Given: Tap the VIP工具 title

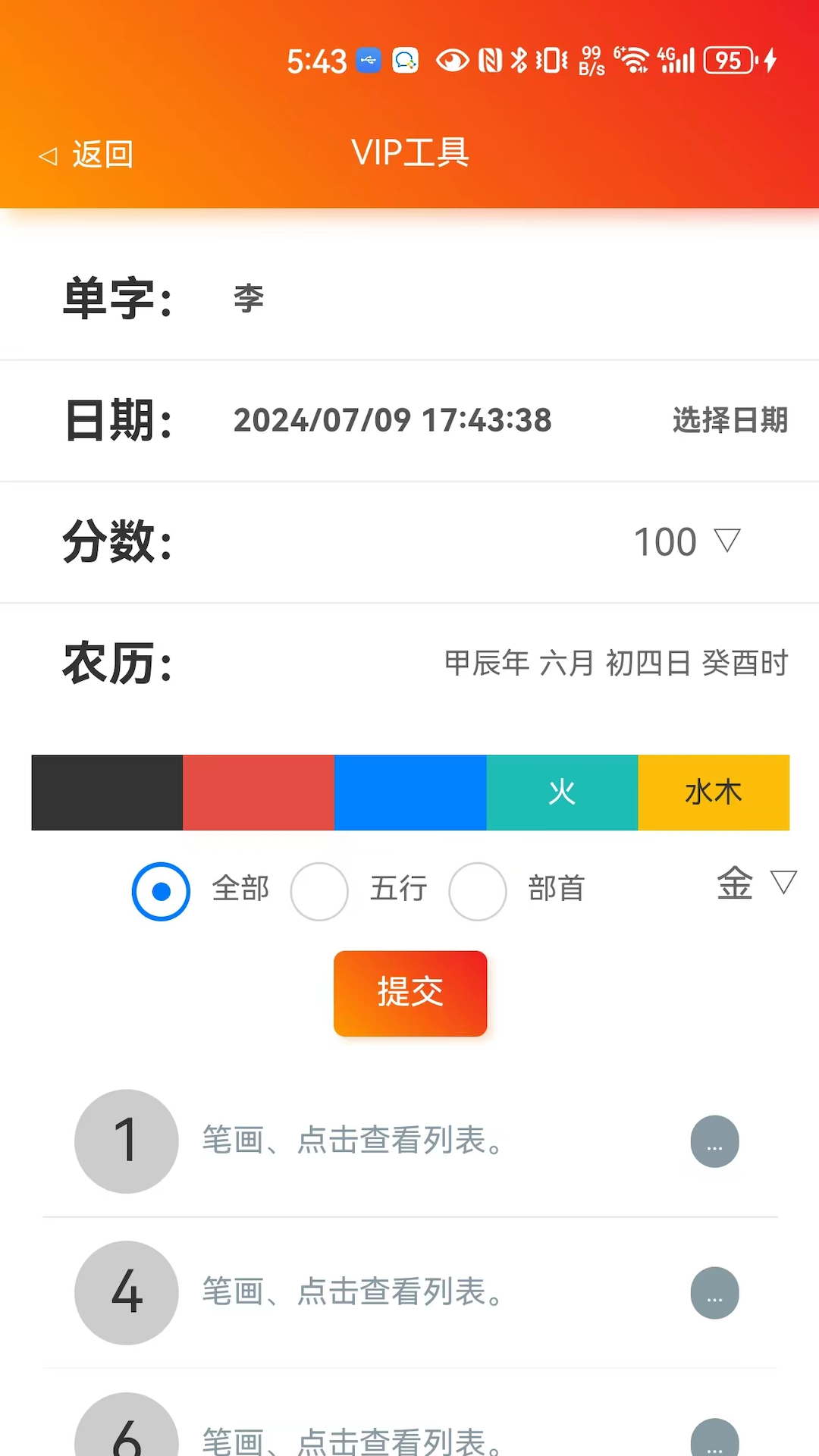Looking at the screenshot, I should tap(409, 153).
